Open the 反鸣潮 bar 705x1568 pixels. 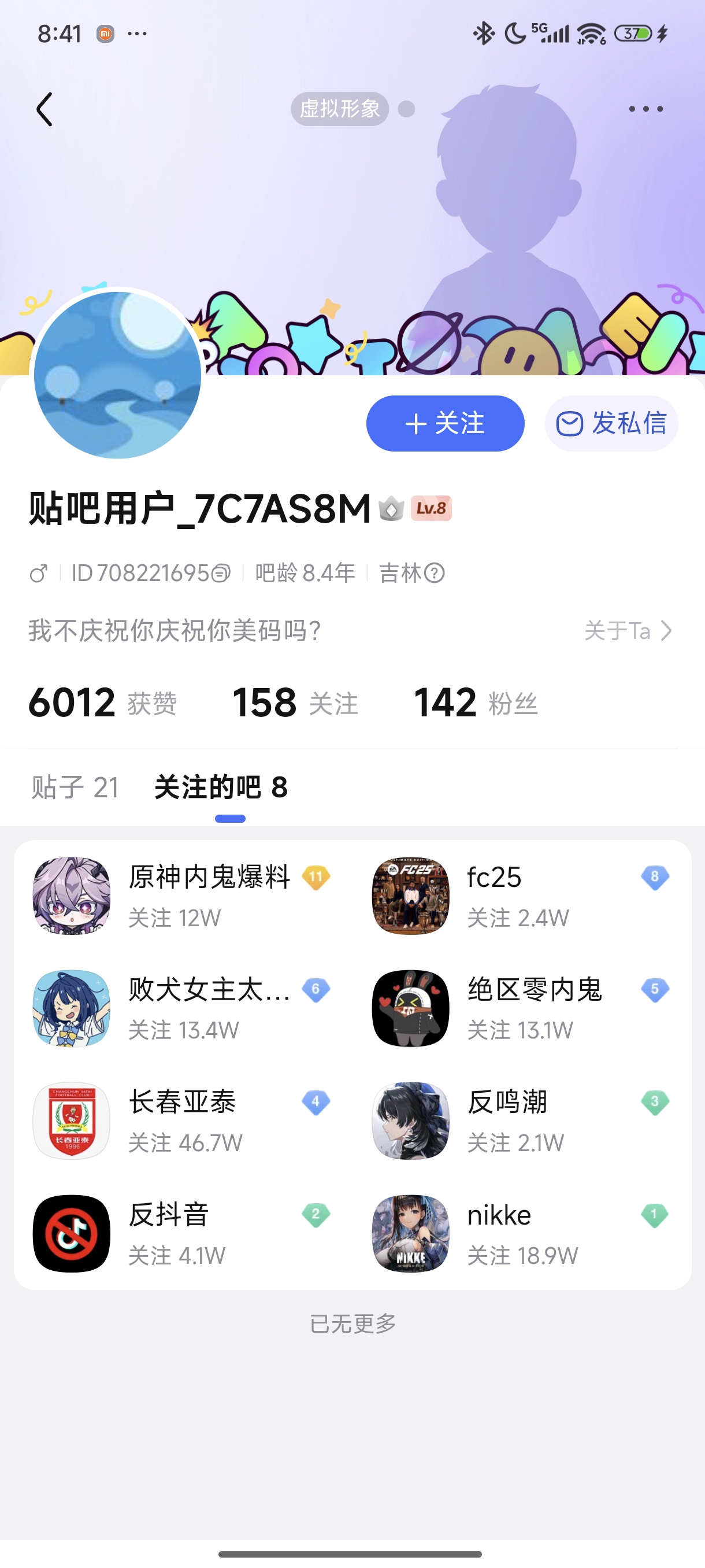(x=520, y=1121)
